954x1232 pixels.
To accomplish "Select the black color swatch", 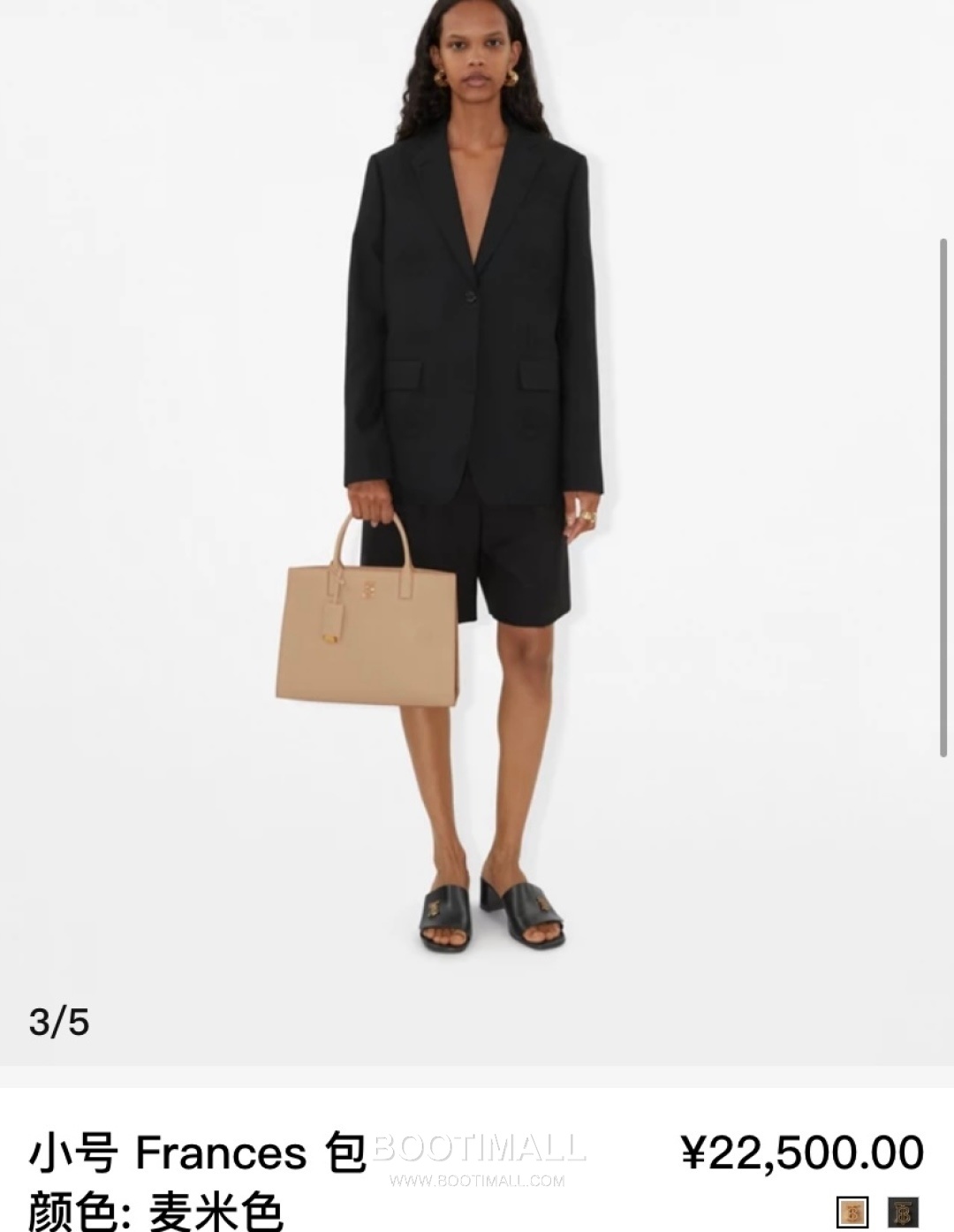I will [903, 1211].
